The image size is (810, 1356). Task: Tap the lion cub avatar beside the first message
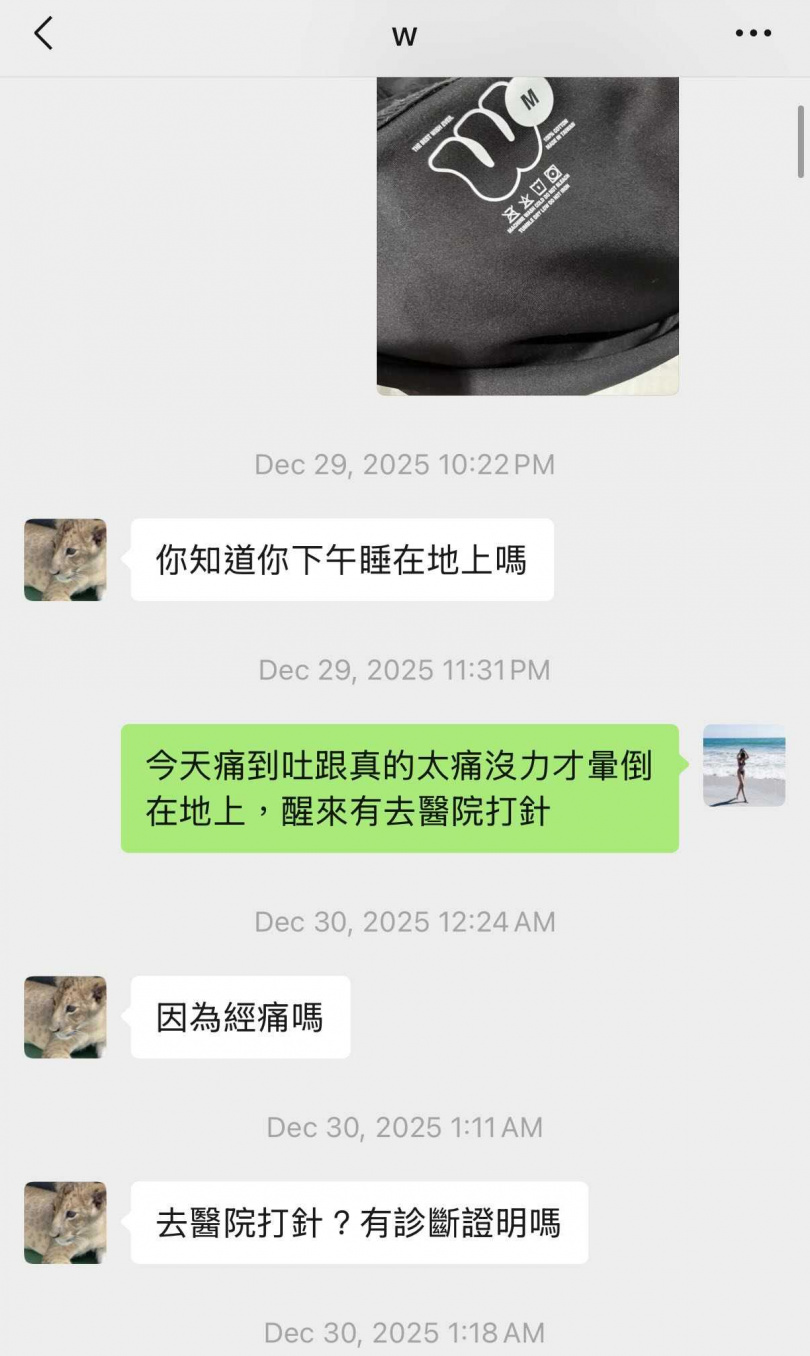pyautogui.click(x=64, y=559)
